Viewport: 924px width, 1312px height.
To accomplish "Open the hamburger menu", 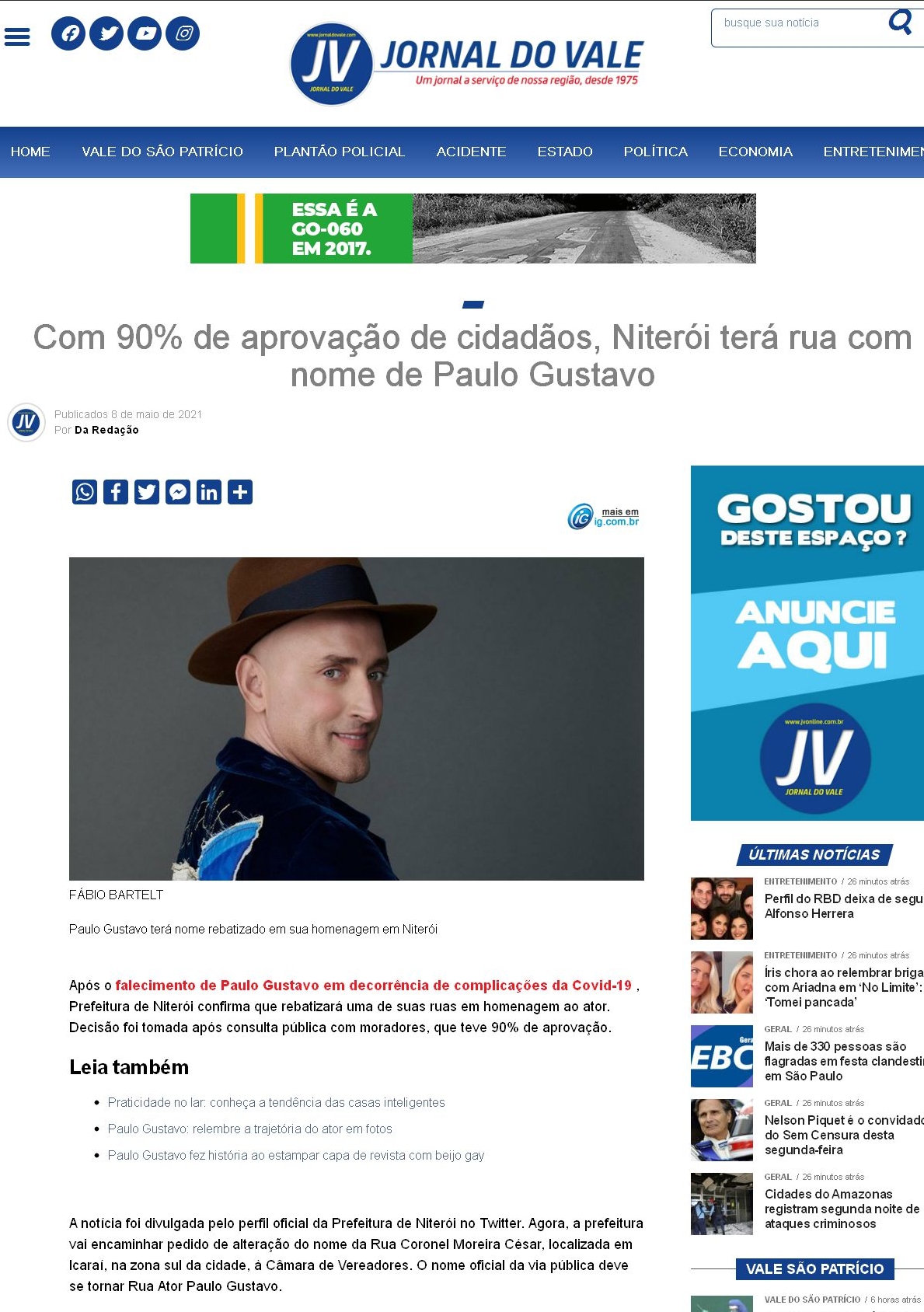I will [x=17, y=36].
